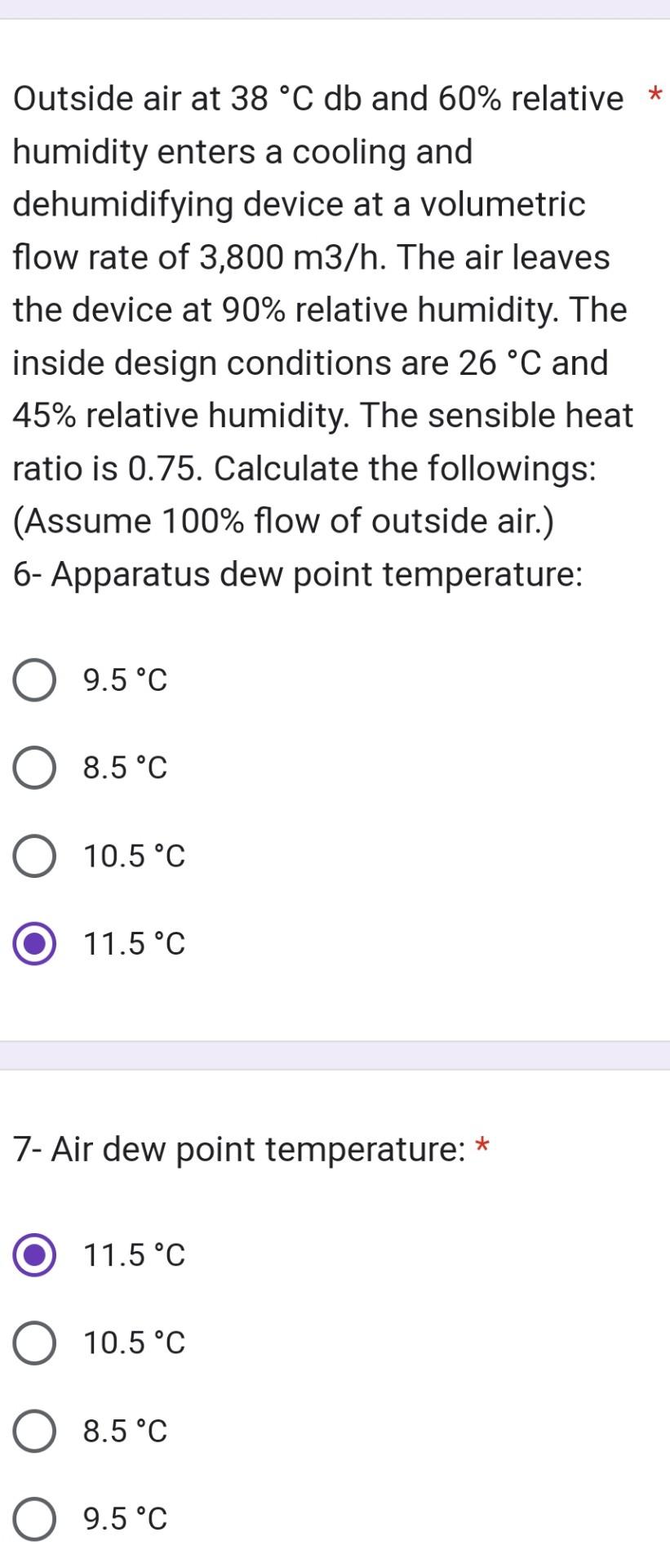Image resolution: width=670 pixels, height=1568 pixels.
Task: Select 10.5 °C for apparatus dew point question
Action: click(33, 855)
